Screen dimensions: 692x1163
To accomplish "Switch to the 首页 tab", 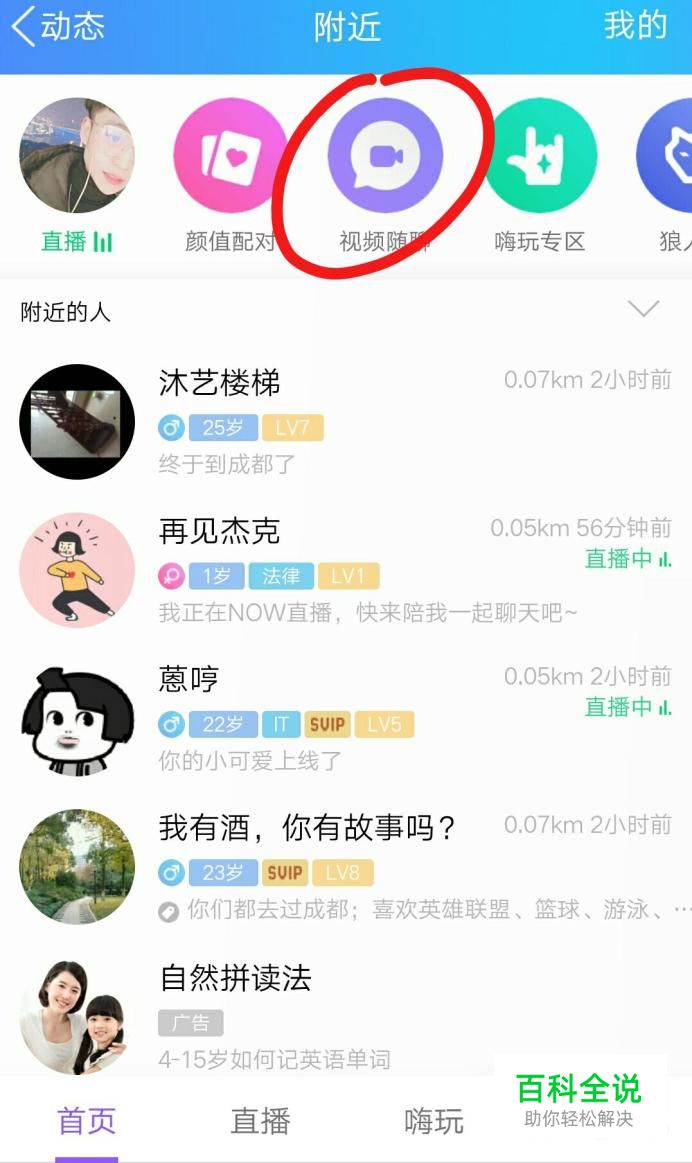I will 87,1120.
